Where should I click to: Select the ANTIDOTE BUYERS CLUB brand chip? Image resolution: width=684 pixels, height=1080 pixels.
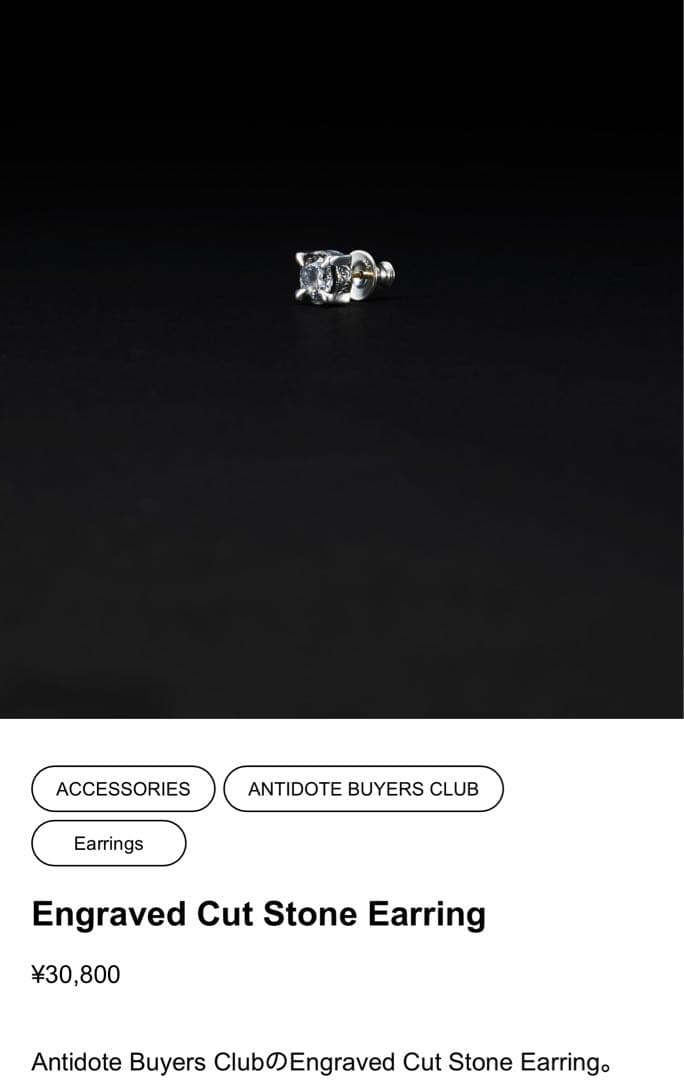click(363, 788)
